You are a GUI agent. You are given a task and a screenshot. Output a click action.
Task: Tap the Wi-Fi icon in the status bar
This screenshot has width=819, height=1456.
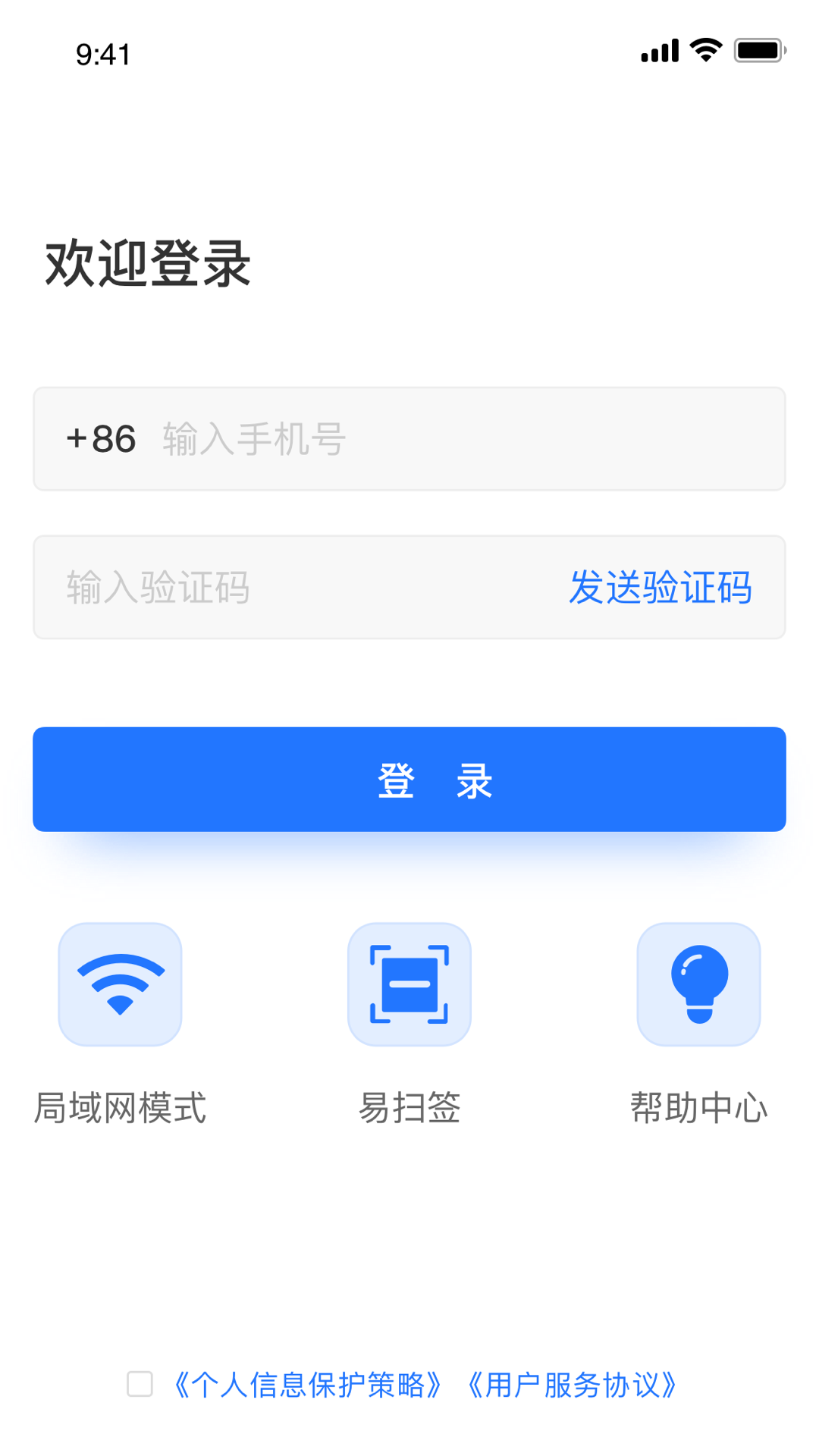click(x=704, y=50)
